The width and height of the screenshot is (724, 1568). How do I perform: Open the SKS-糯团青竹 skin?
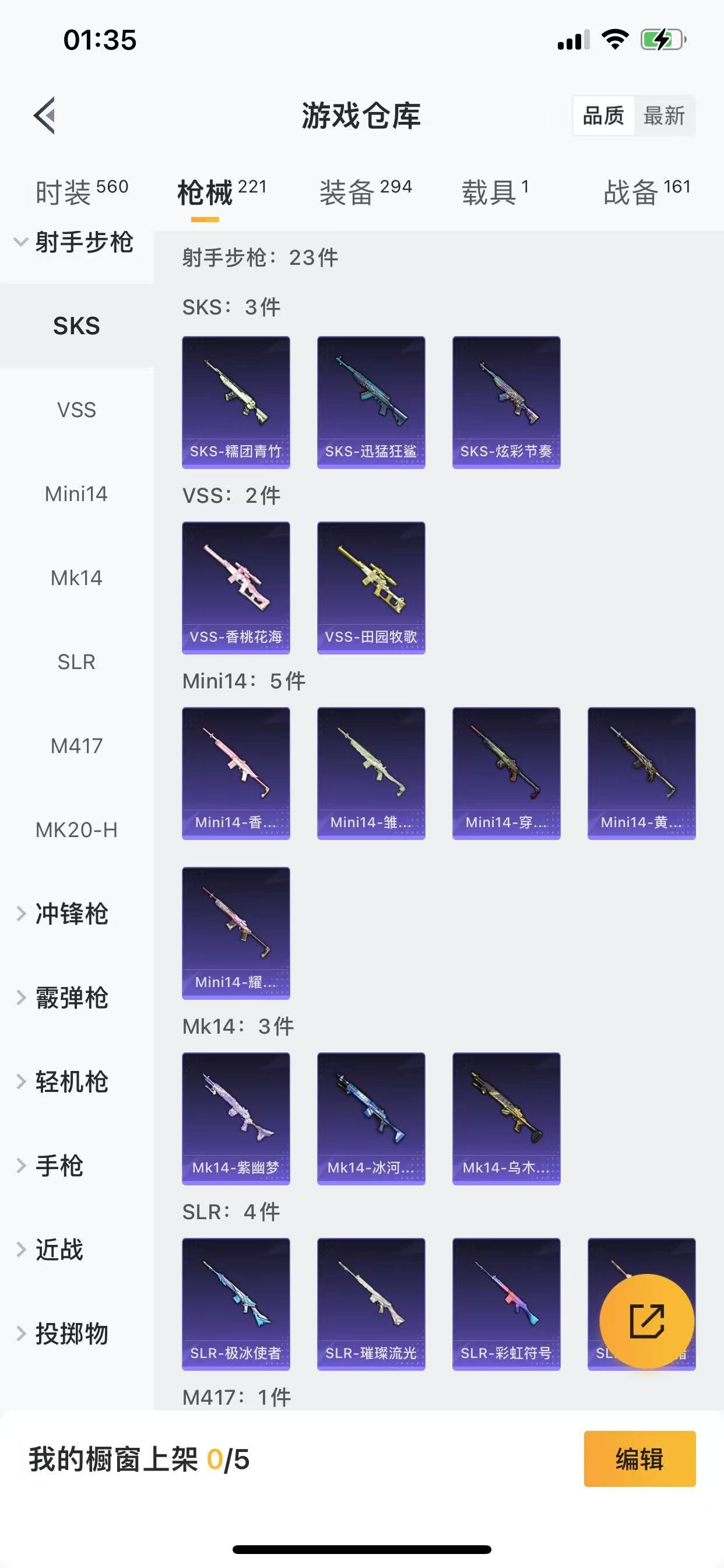point(236,402)
